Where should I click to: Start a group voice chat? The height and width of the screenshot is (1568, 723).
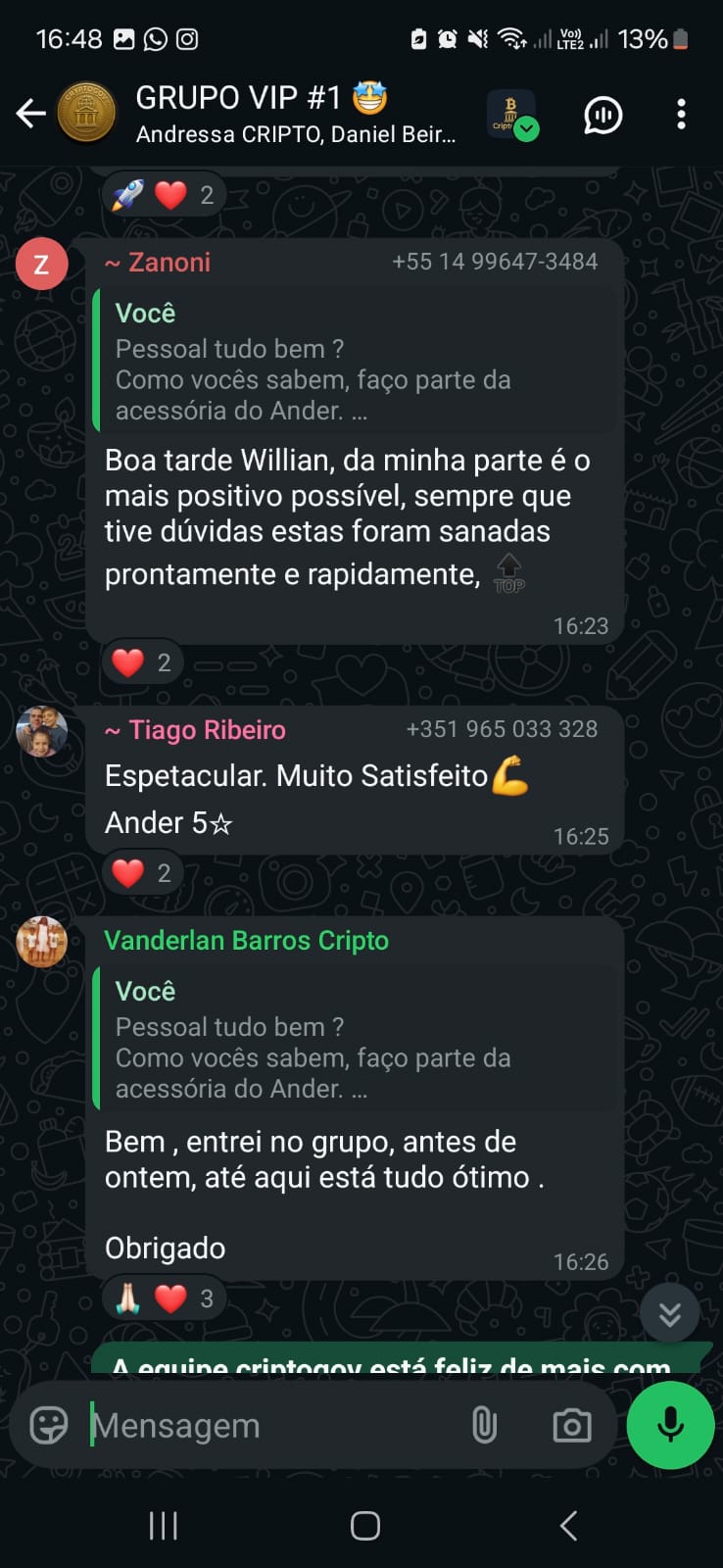click(602, 115)
